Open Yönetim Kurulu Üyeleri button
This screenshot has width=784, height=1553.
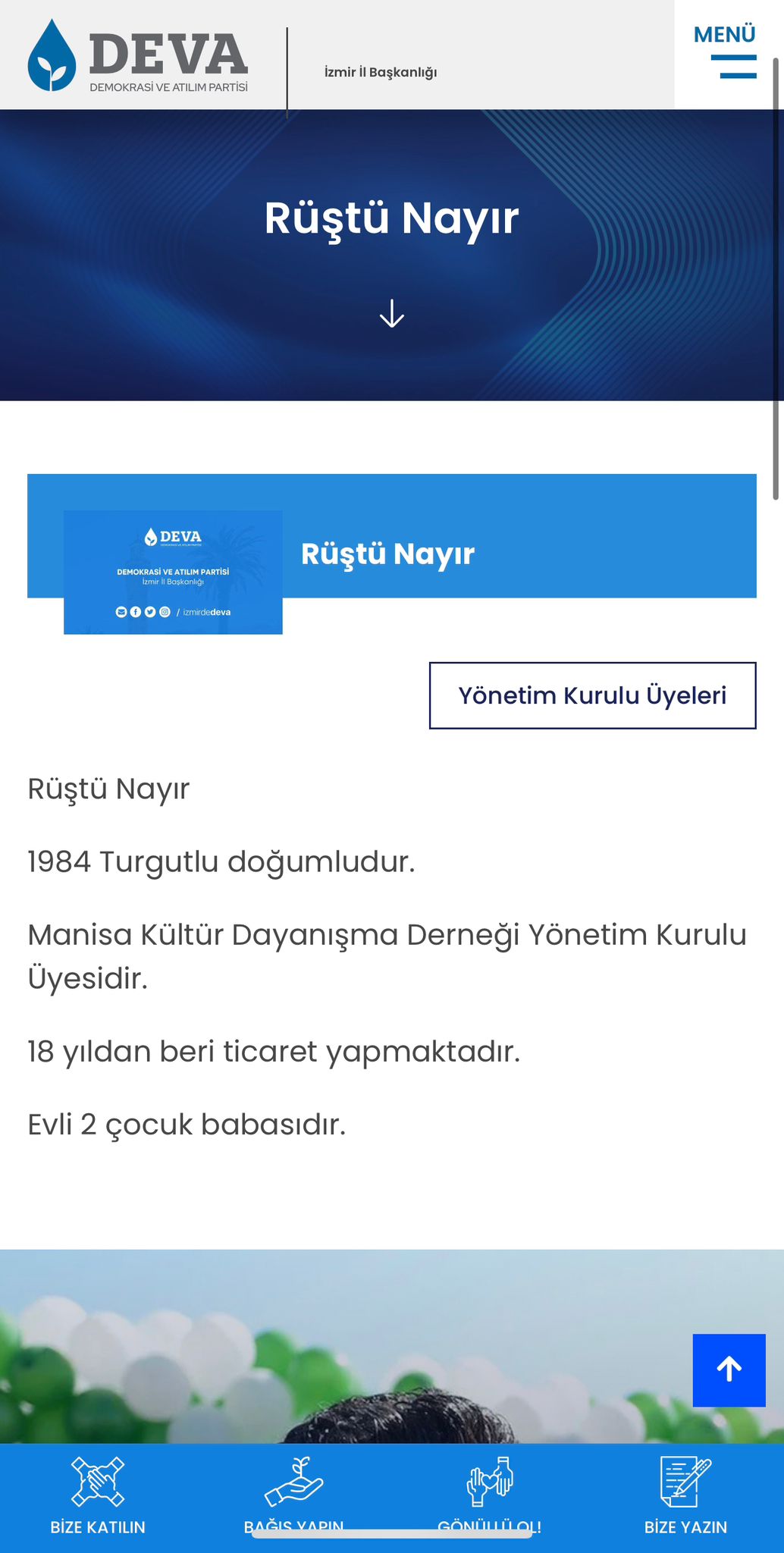coord(592,695)
